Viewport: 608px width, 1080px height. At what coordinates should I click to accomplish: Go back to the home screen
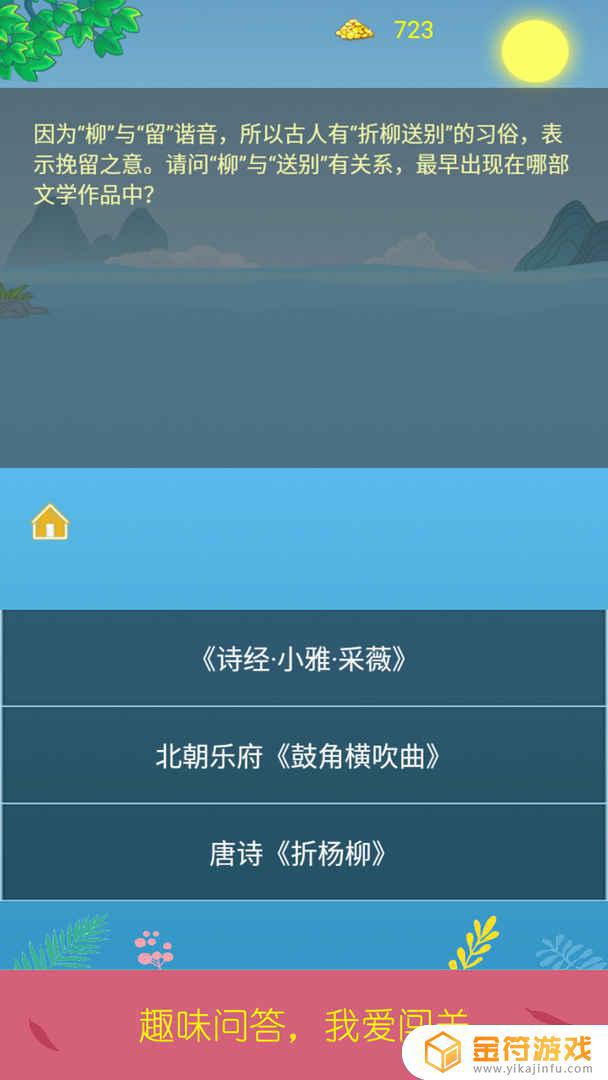click(x=50, y=522)
